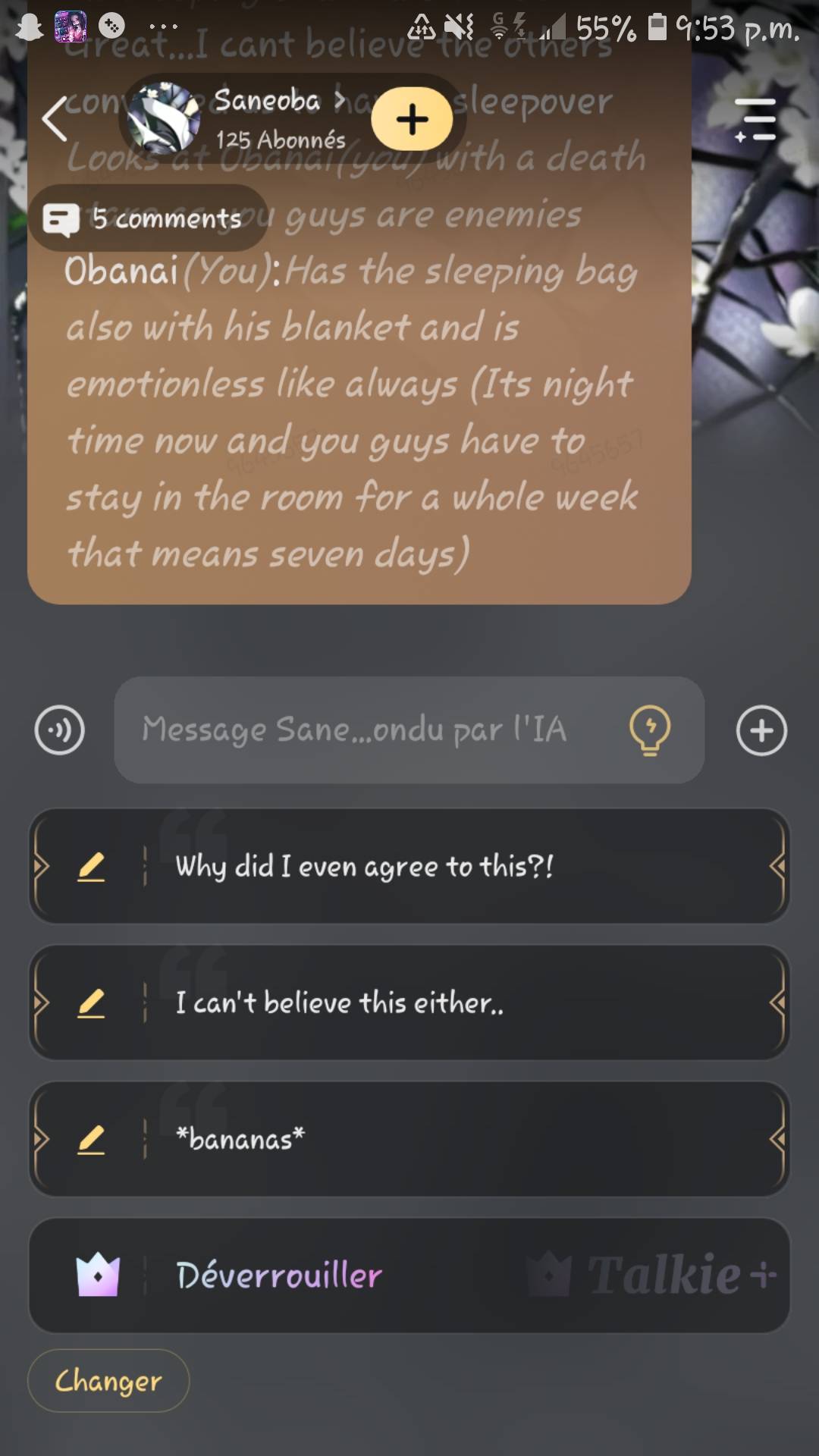Viewport: 819px width, 1456px height.
Task: Tap the voice icon beside the message field
Action: coord(60,730)
